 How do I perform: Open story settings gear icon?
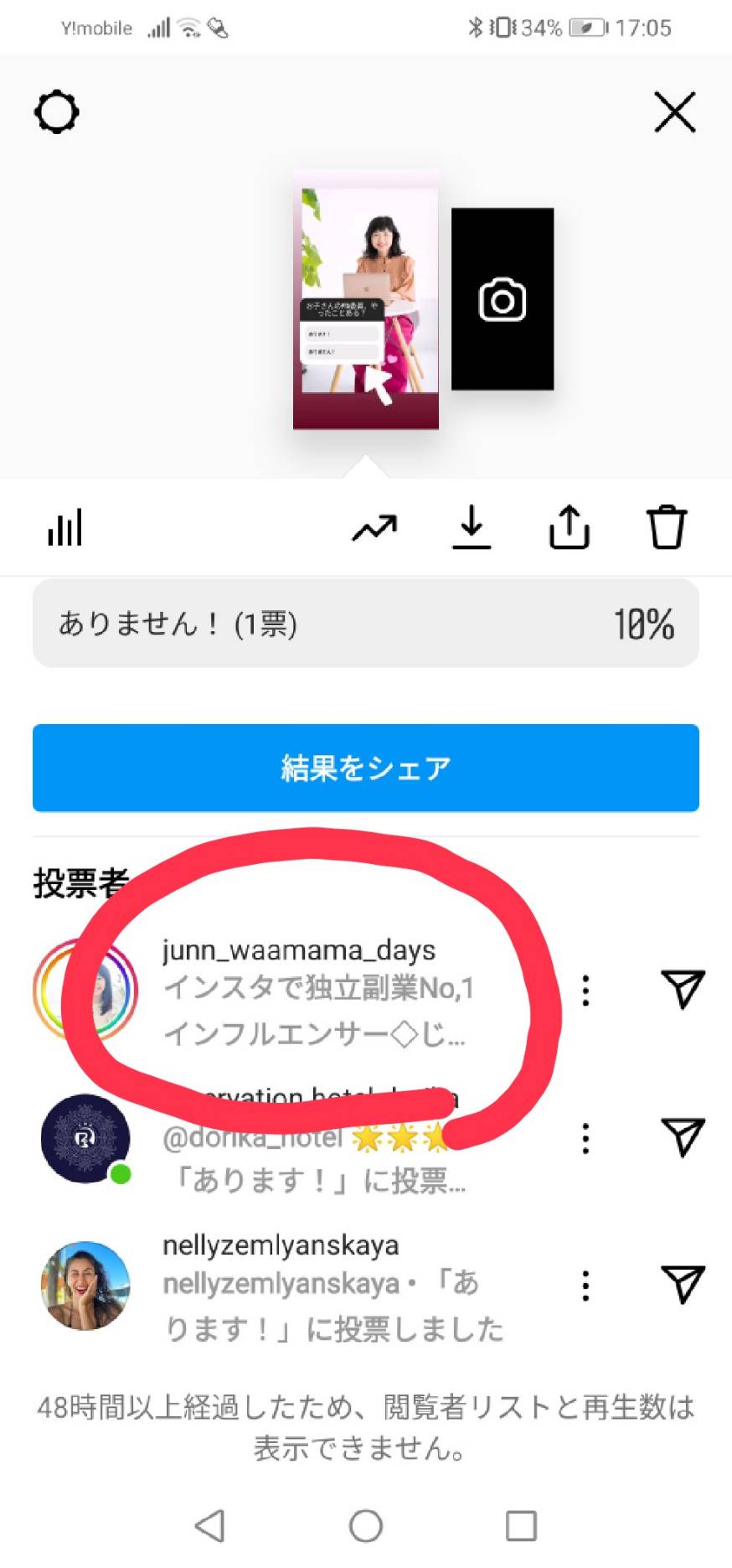[x=56, y=112]
